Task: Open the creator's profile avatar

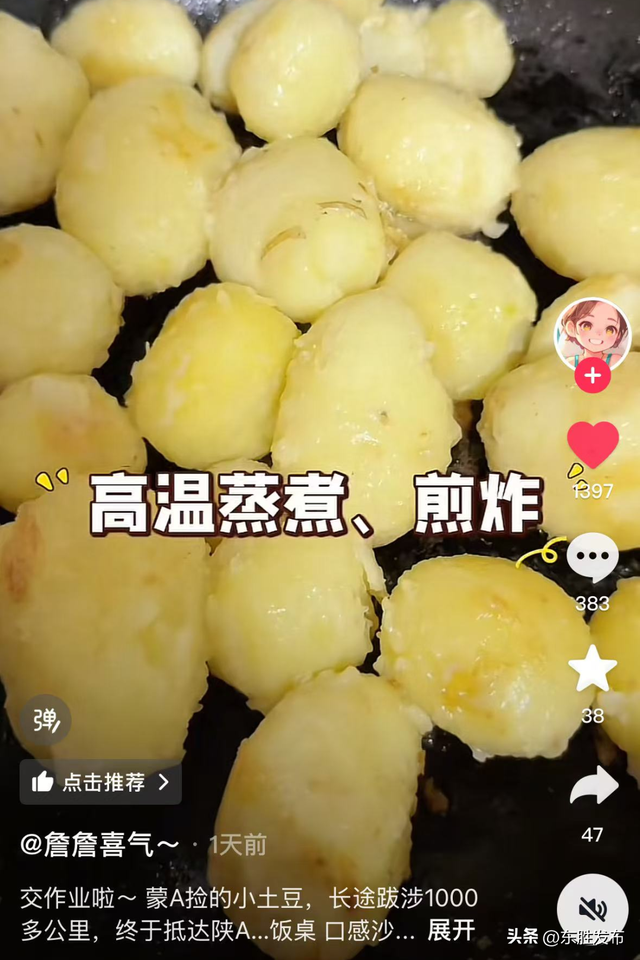Action: pos(592,333)
